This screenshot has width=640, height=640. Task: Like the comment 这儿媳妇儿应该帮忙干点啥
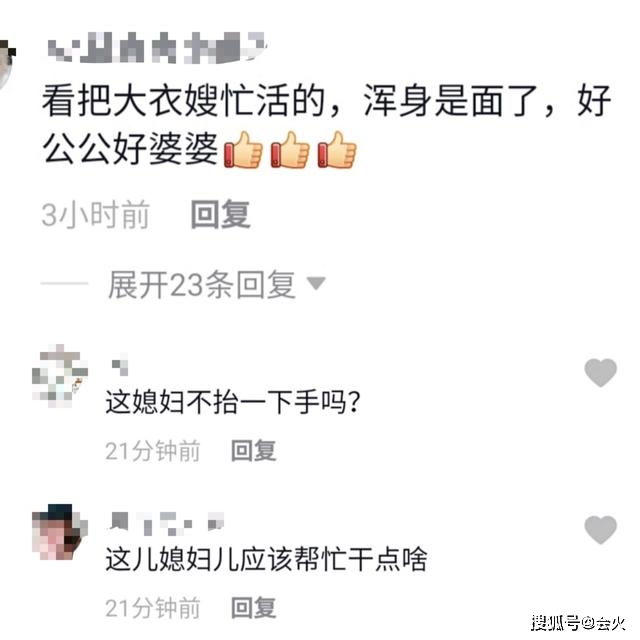[x=600, y=529]
